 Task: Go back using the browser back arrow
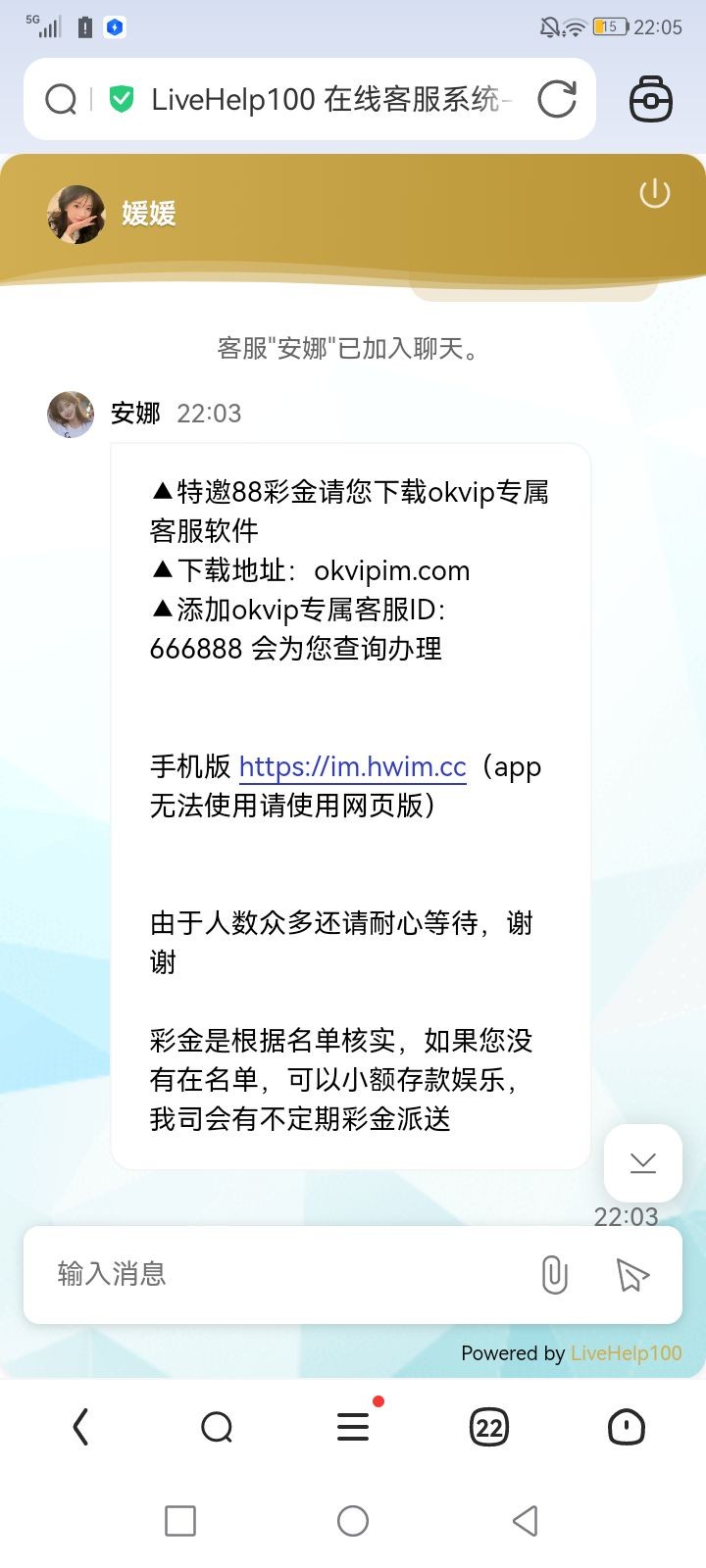pyautogui.click(x=81, y=1427)
